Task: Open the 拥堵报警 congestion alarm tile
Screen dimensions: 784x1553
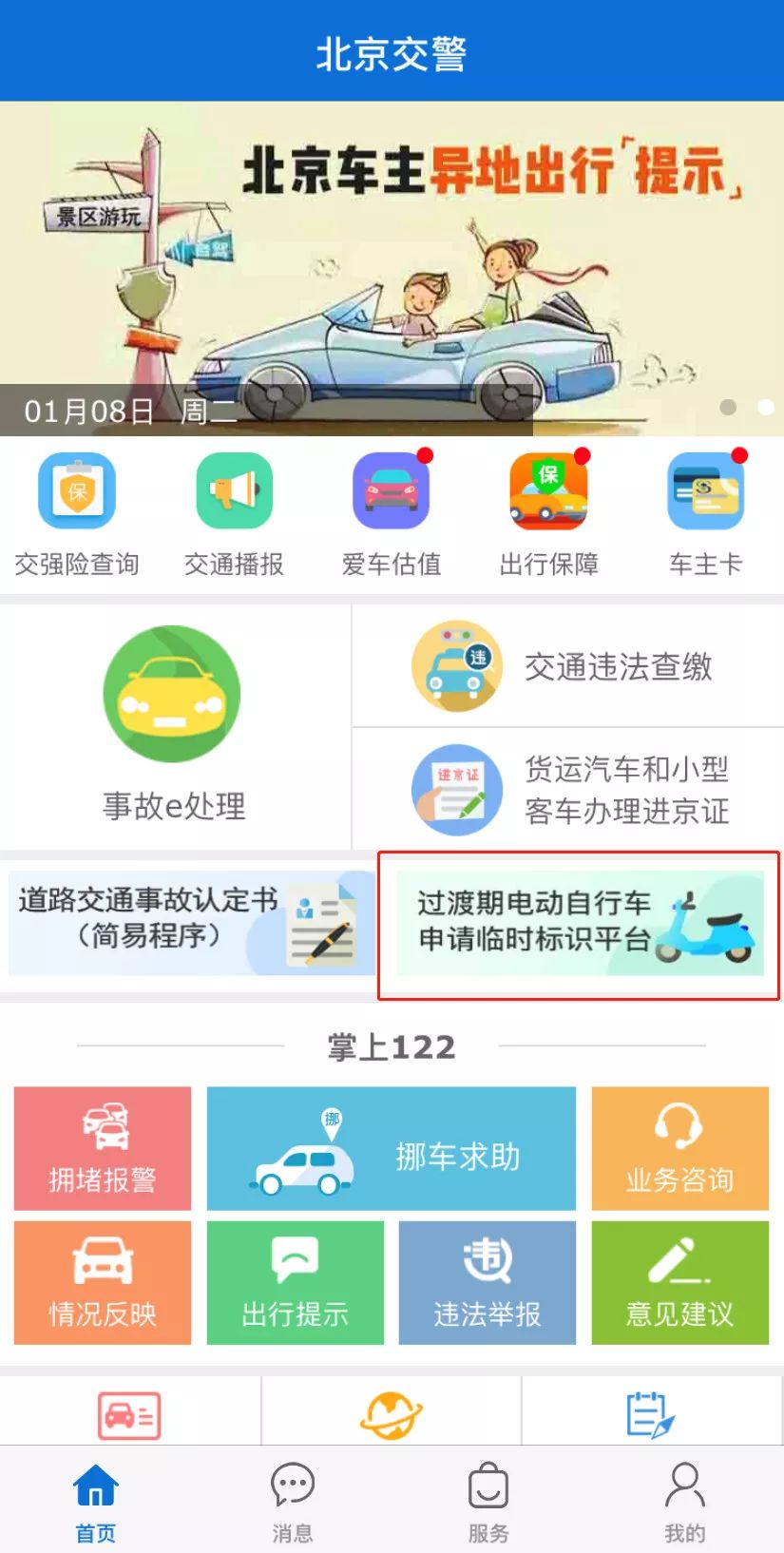Action: coord(102,1148)
